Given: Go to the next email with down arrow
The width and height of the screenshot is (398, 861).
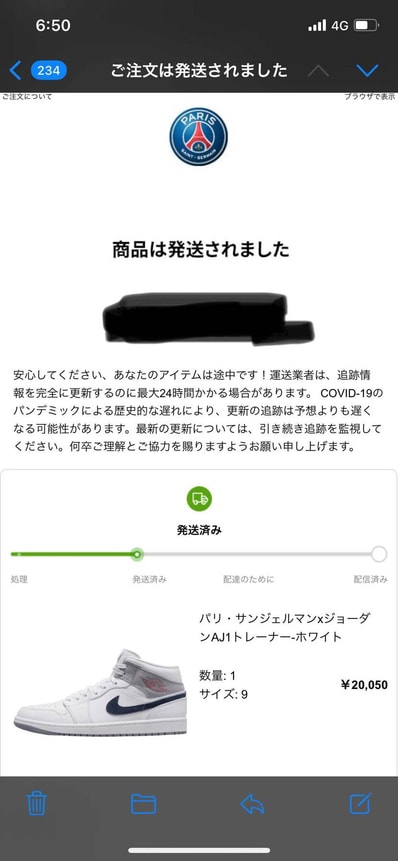Looking at the screenshot, I should (367, 71).
